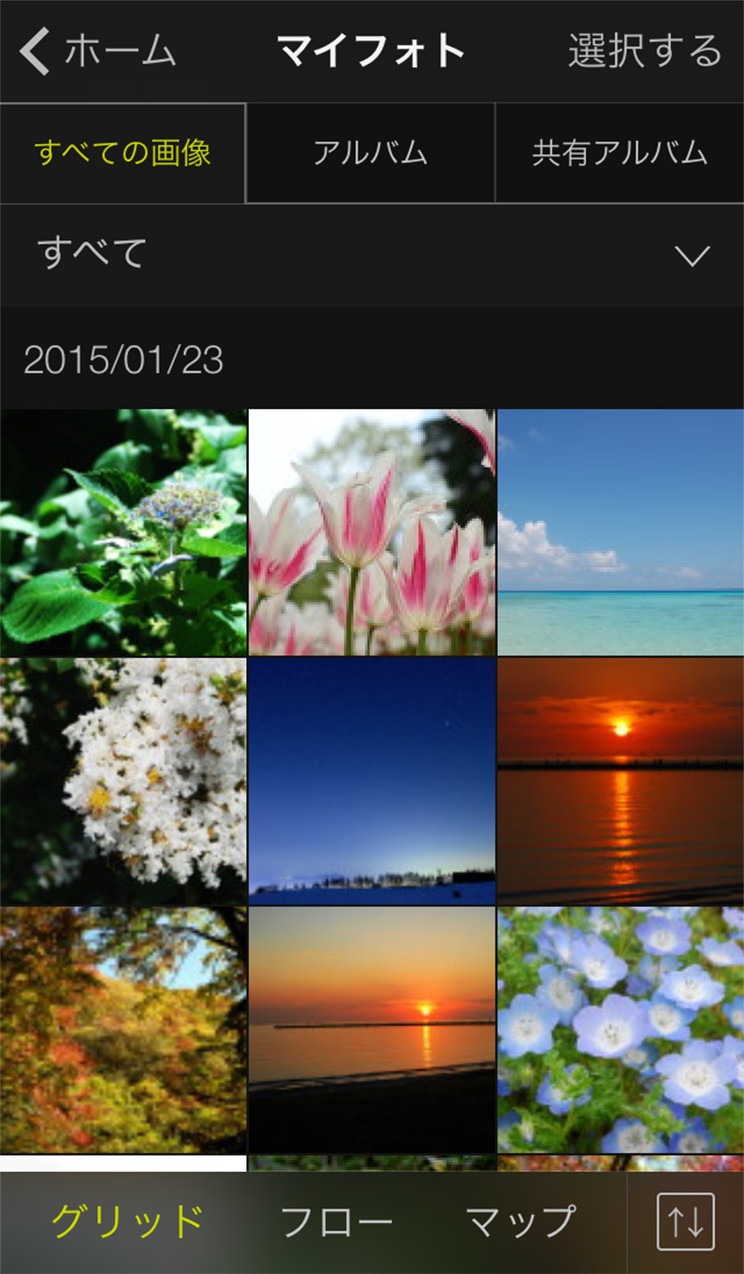Open the white blossoms photo
Screen dimensions: 744x1274
[x=123, y=781]
